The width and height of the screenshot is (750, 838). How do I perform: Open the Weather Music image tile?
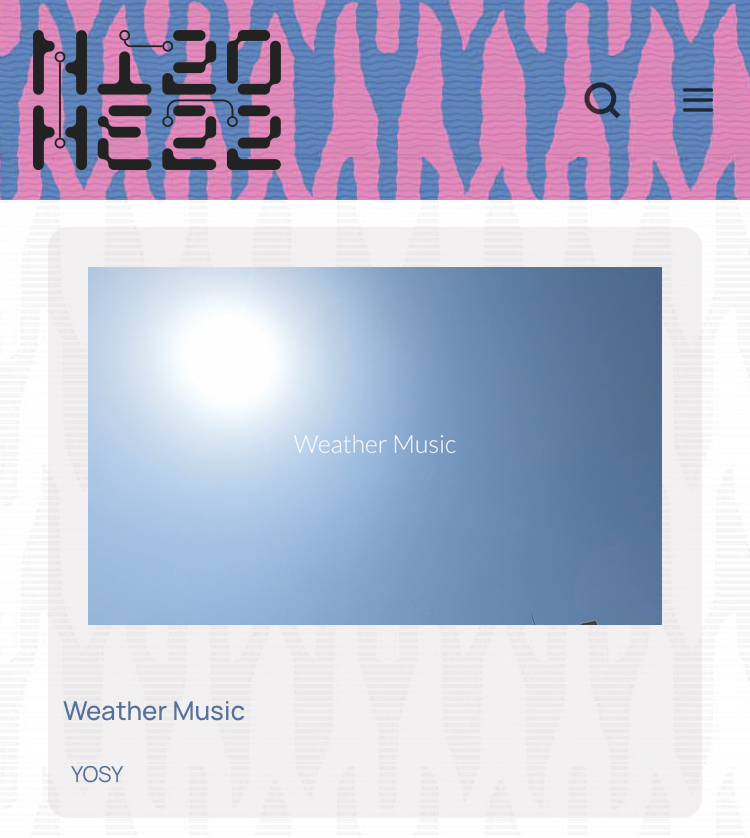(x=375, y=445)
